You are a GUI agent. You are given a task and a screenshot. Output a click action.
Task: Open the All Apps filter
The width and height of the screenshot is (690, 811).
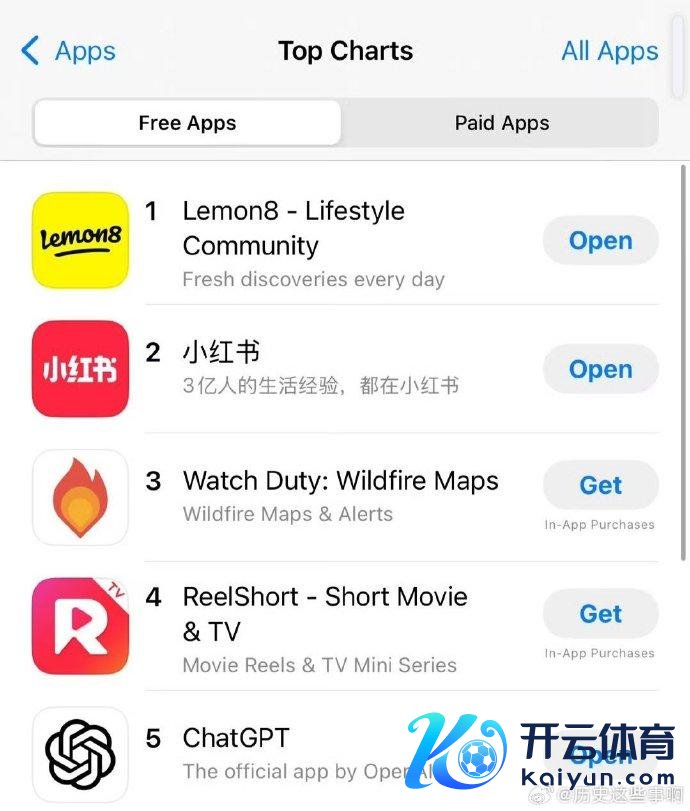pos(609,51)
